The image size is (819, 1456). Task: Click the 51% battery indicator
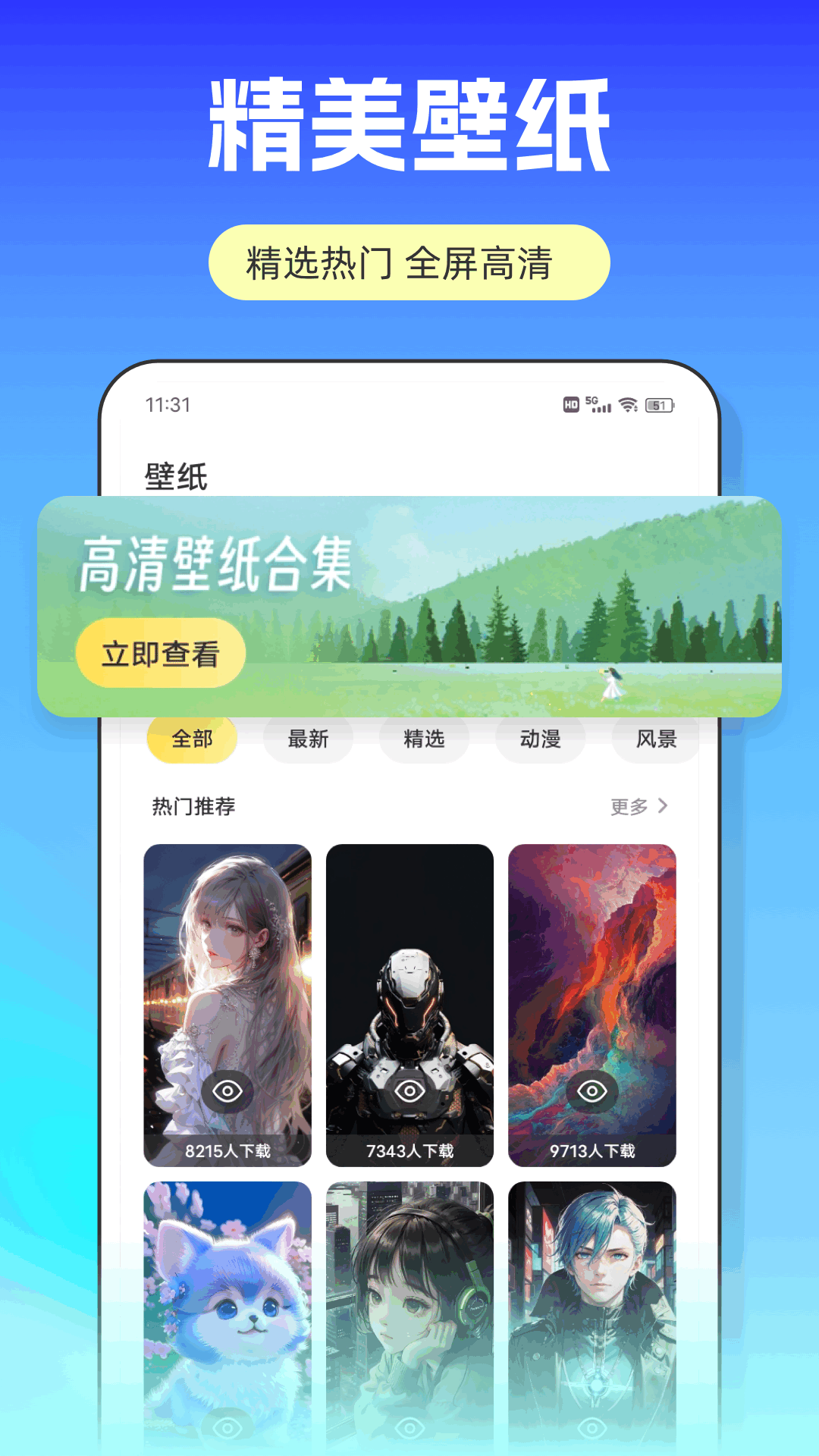661,406
